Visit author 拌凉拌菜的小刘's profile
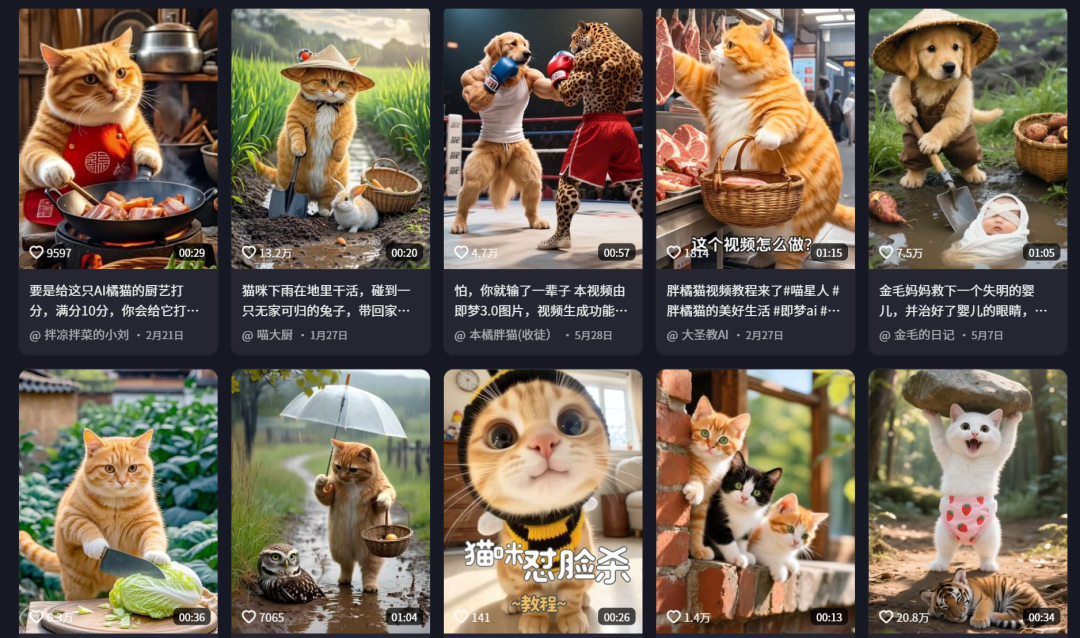 point(86,335)
